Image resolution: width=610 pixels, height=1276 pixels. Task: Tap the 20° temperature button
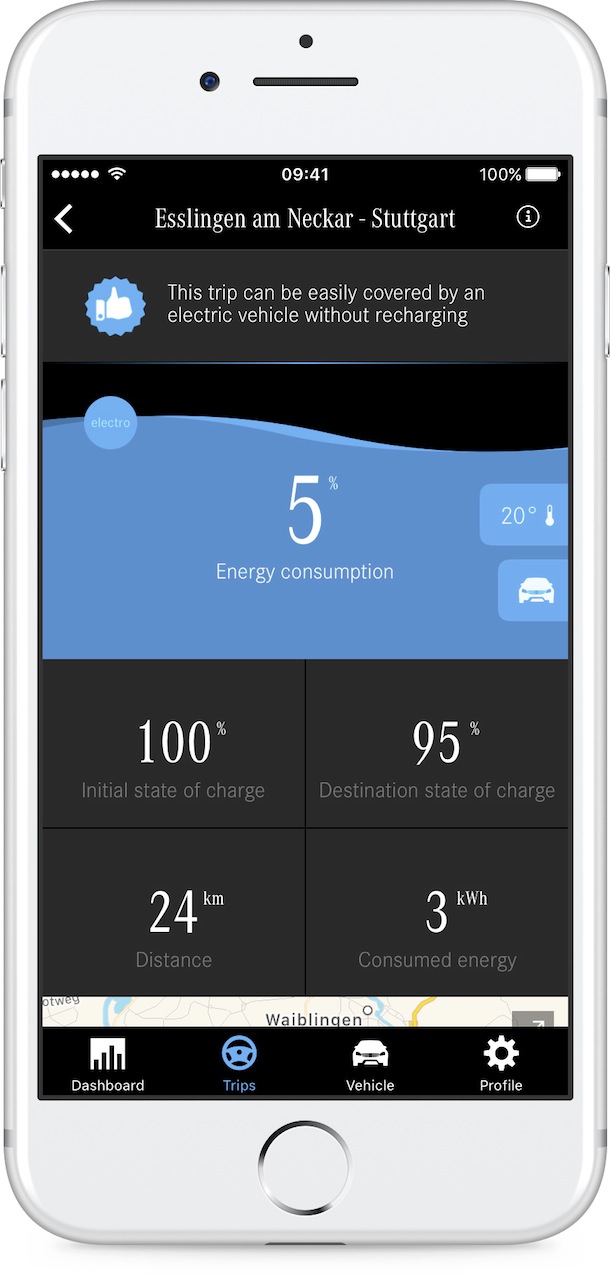(x=524, y=516)
